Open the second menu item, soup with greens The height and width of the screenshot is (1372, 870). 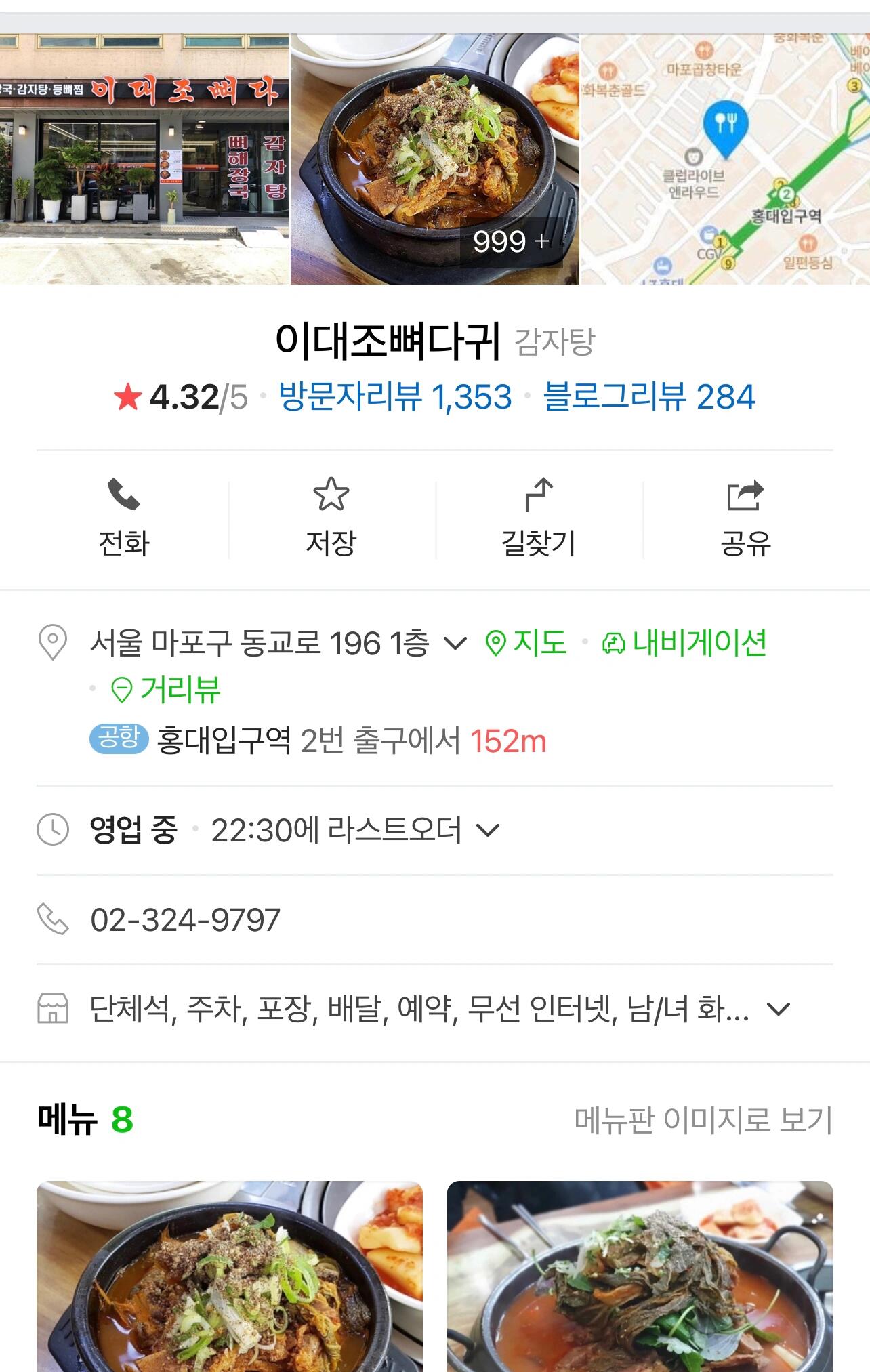[x=640, y=1276]
